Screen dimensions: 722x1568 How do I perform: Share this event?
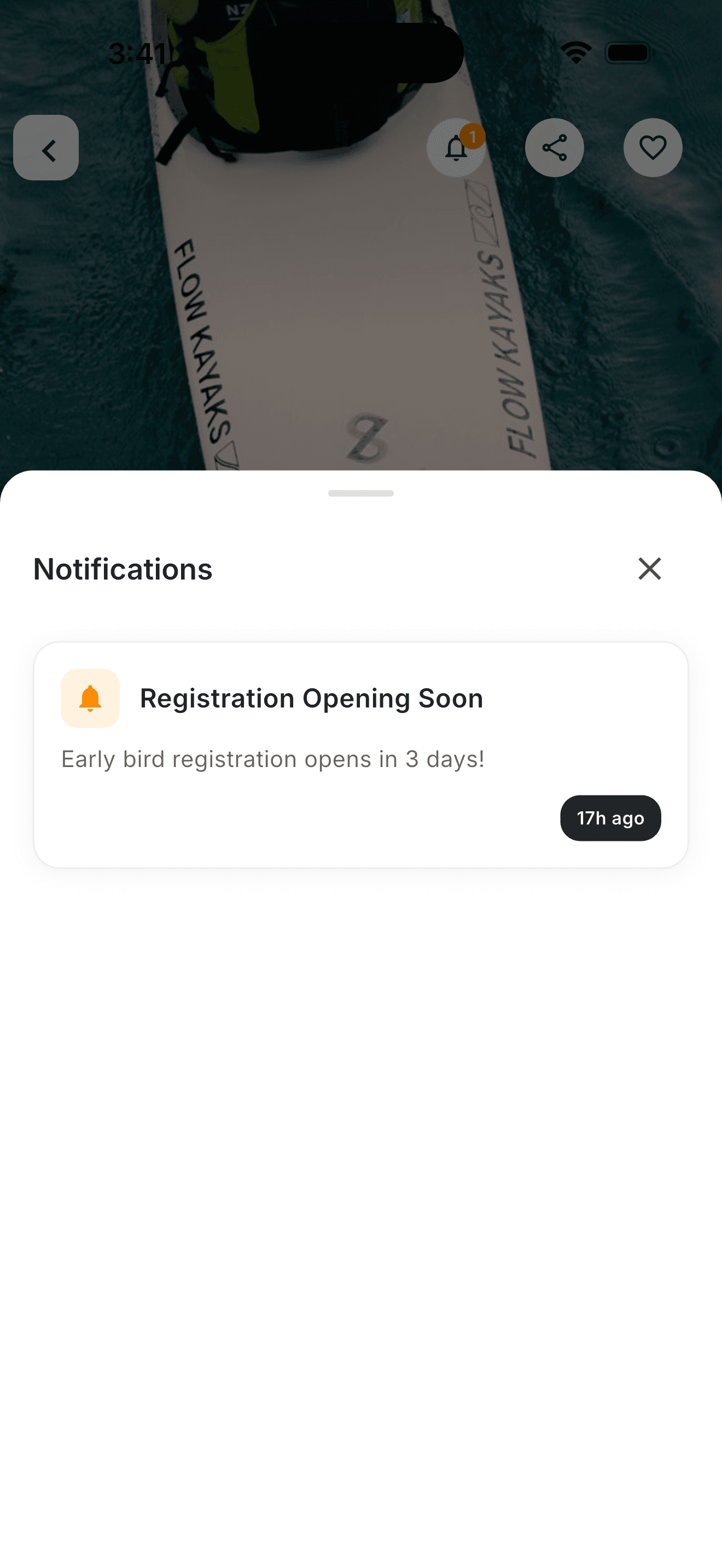(x=554, y=148)
